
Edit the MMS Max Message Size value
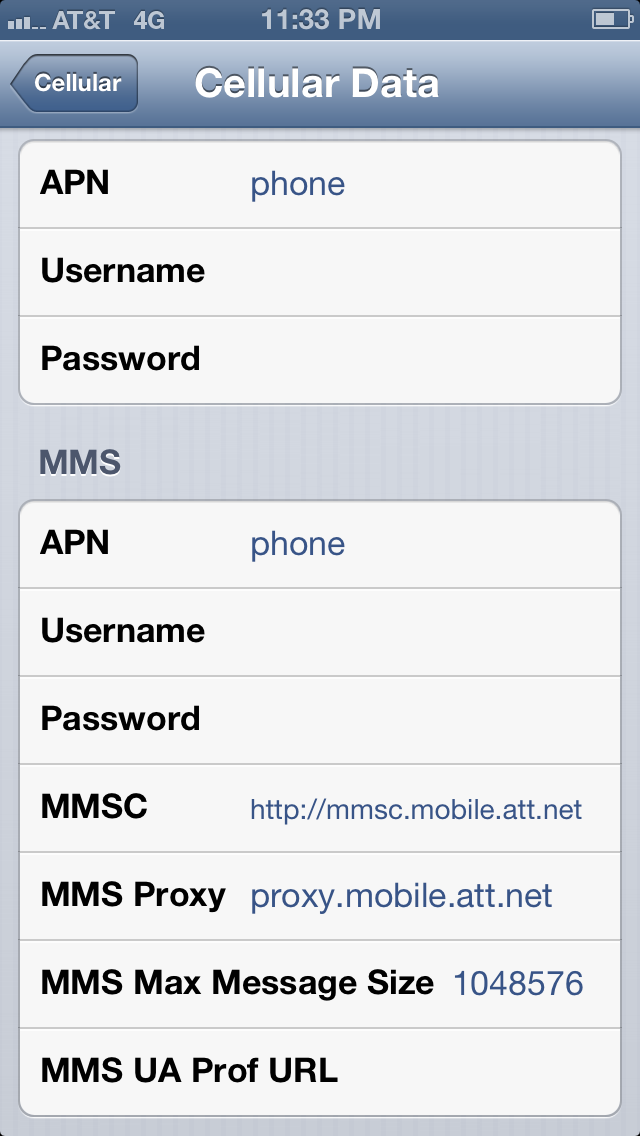point(320,984)
